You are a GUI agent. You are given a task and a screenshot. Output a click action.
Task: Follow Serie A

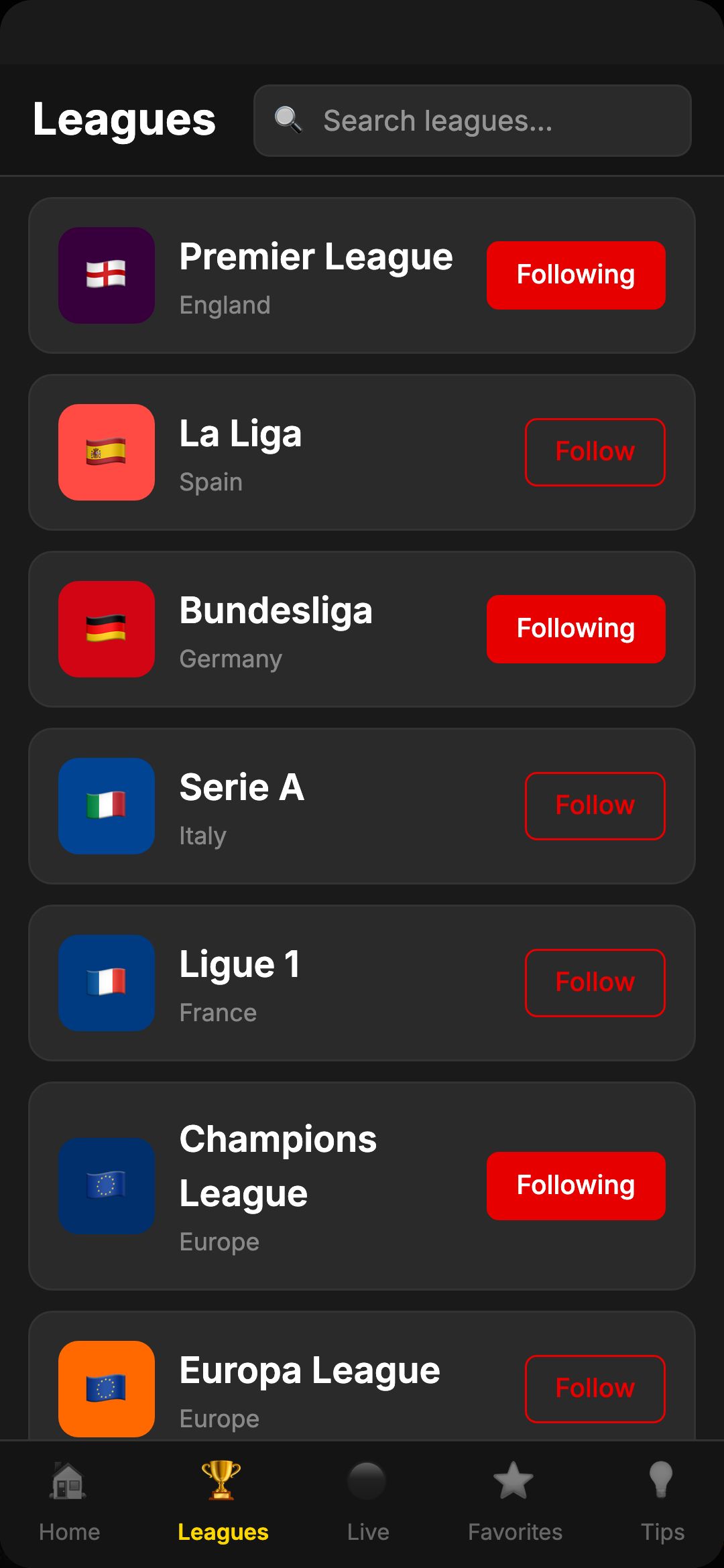(594, 805)
